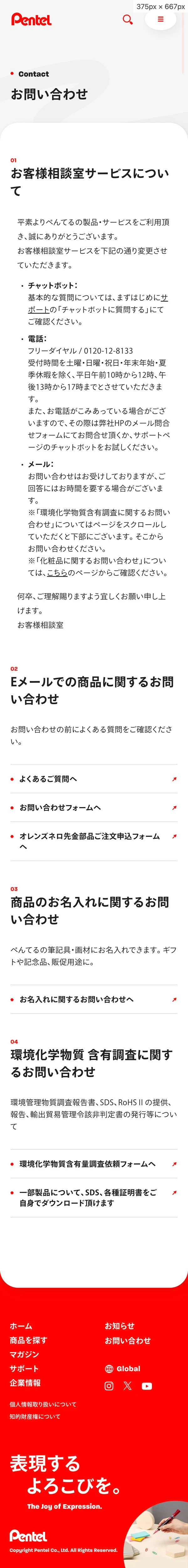Open 企業情報 footer link
188x1568 pixels.
pos(25,1383)
